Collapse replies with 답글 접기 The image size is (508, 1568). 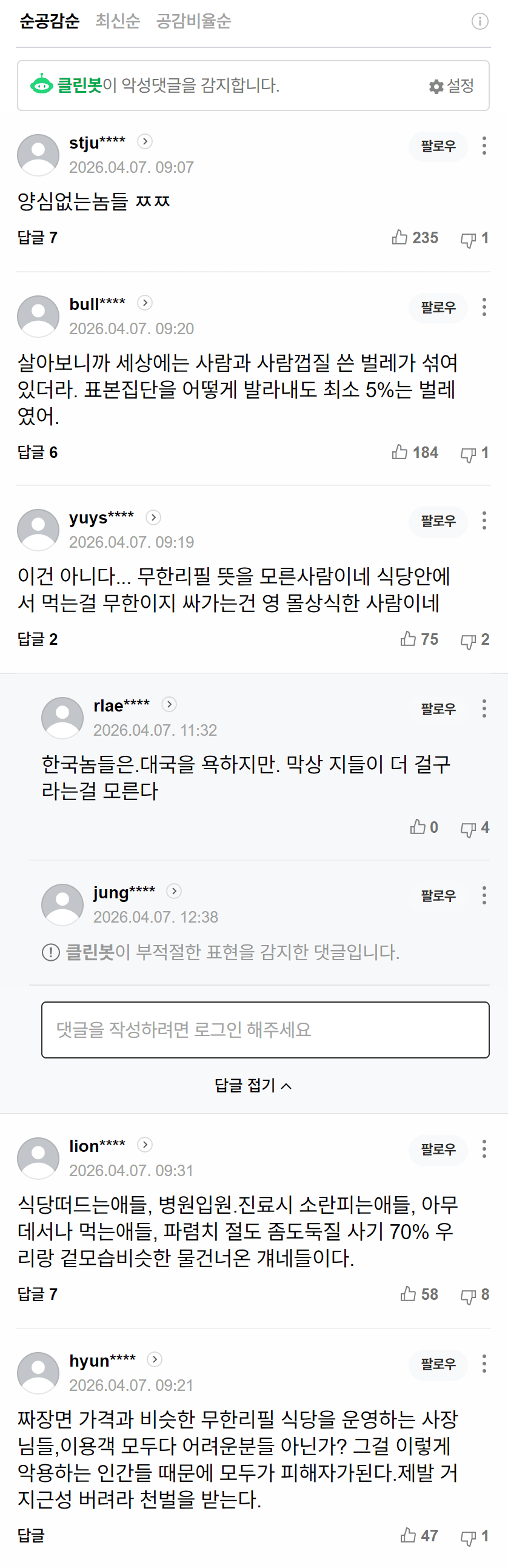pyautogui.click(x=253, y=1085)
